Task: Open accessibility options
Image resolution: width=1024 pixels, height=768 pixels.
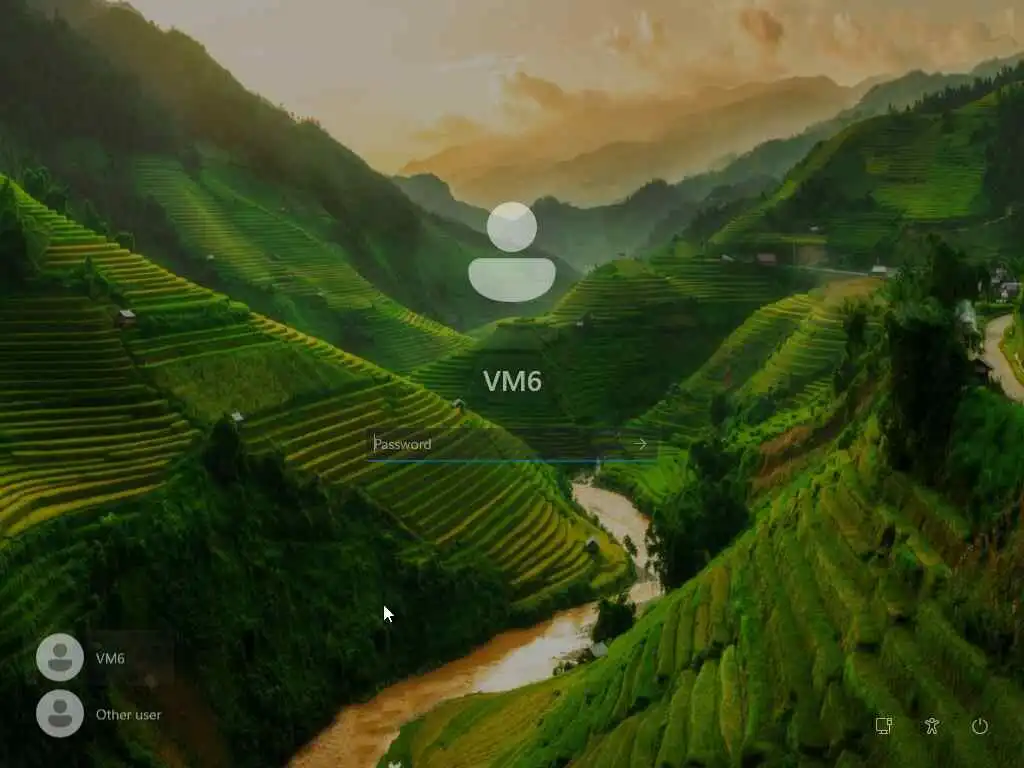Action: tap(932, 726)
